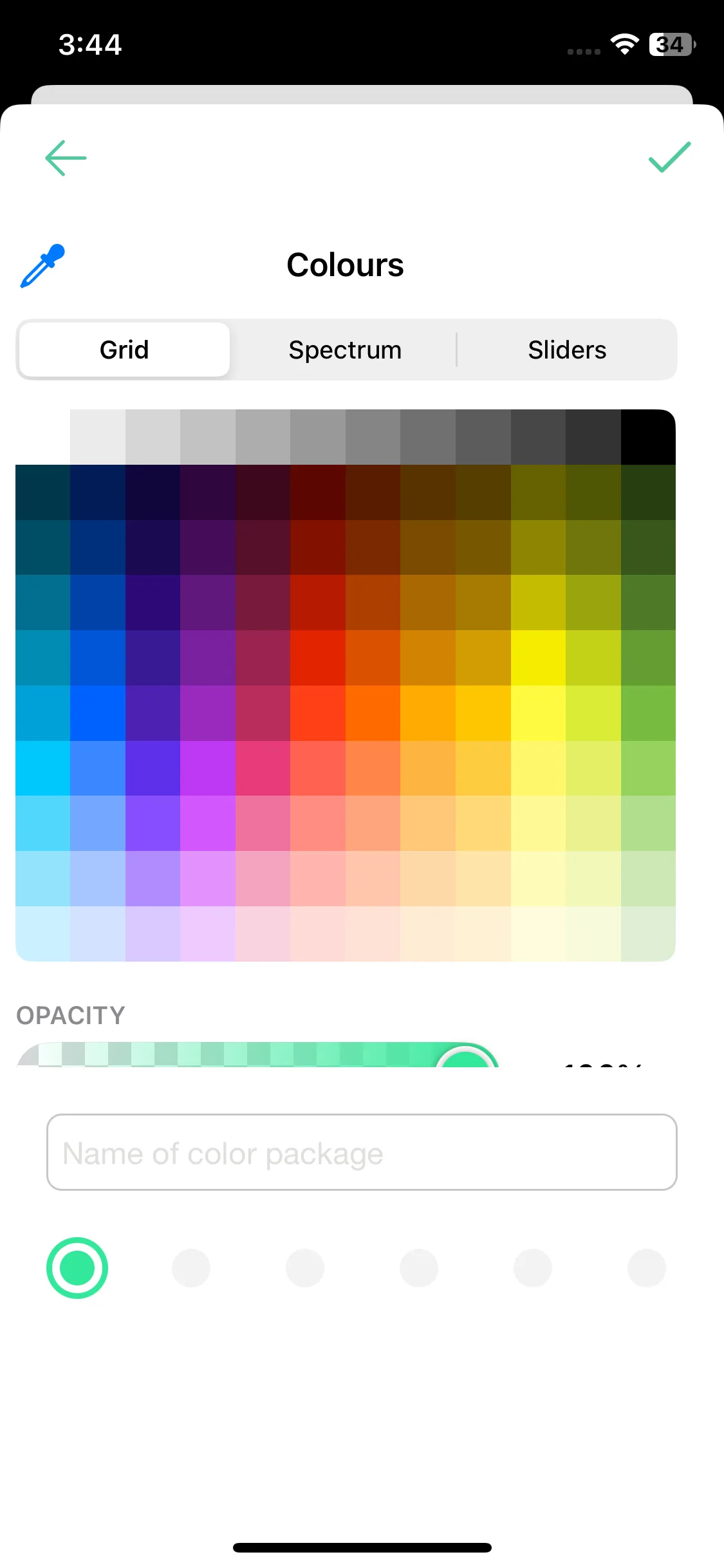
Task: Activate the eyedropper color picker
Action: coord(42,265)
